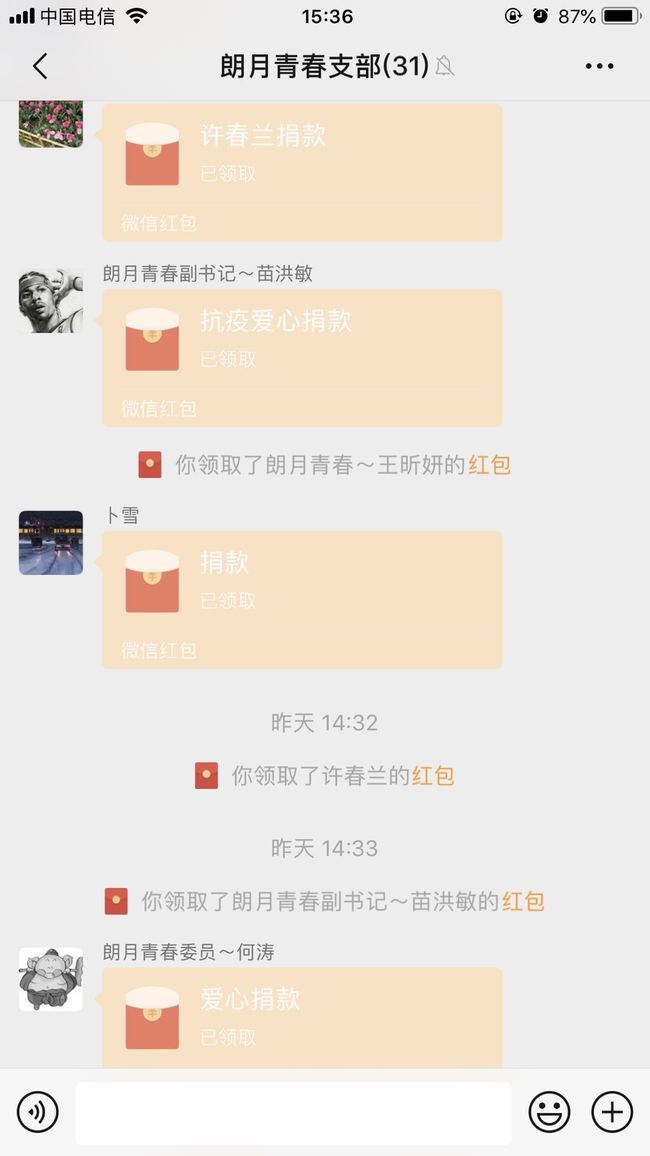650x1156 pixels.
Task: Open the 许春兰捐款 red packet
Action: pyautogui.click(x=302, y=170)
